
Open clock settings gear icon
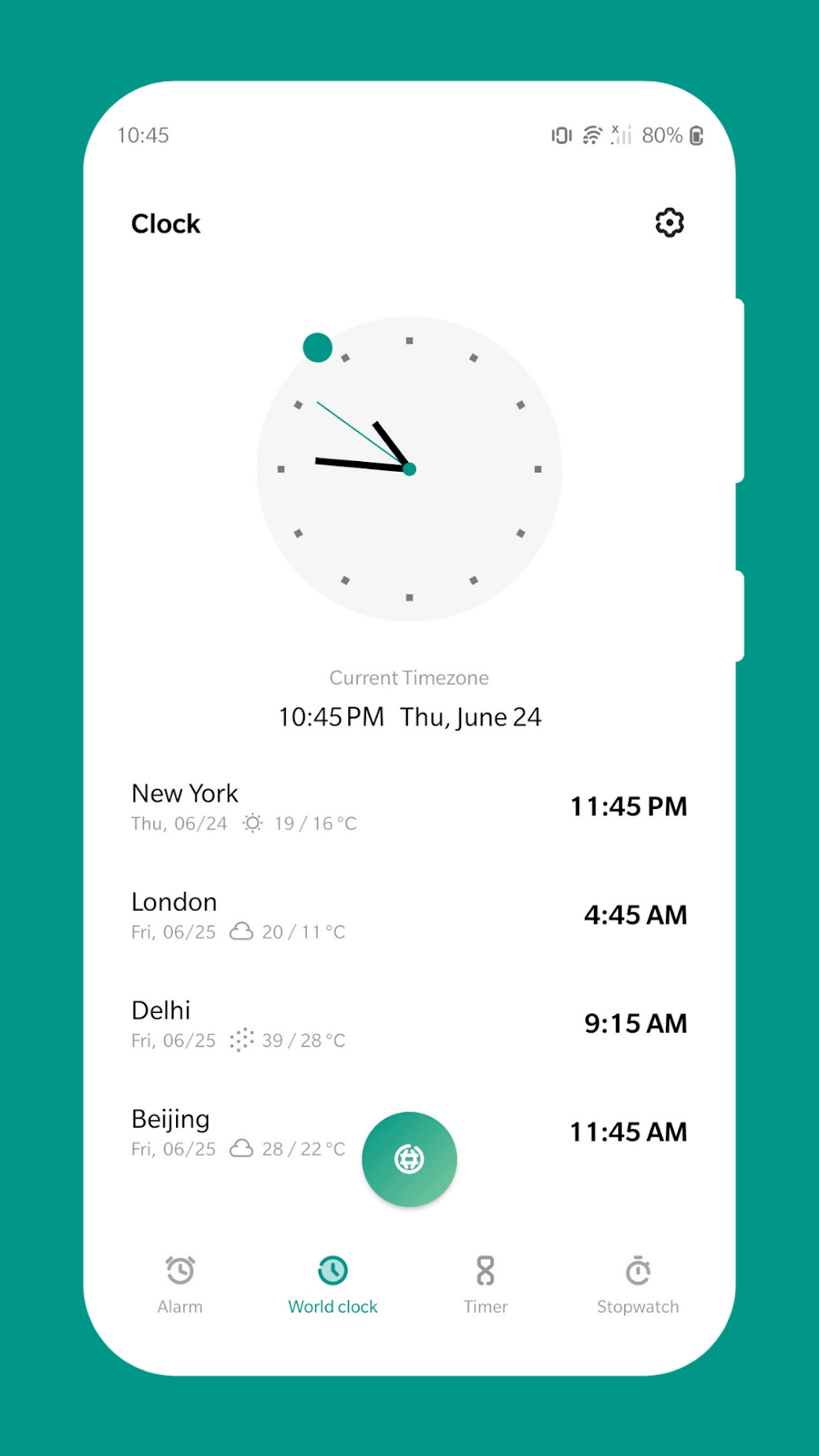pyautogui.click(x=669, y=223)
